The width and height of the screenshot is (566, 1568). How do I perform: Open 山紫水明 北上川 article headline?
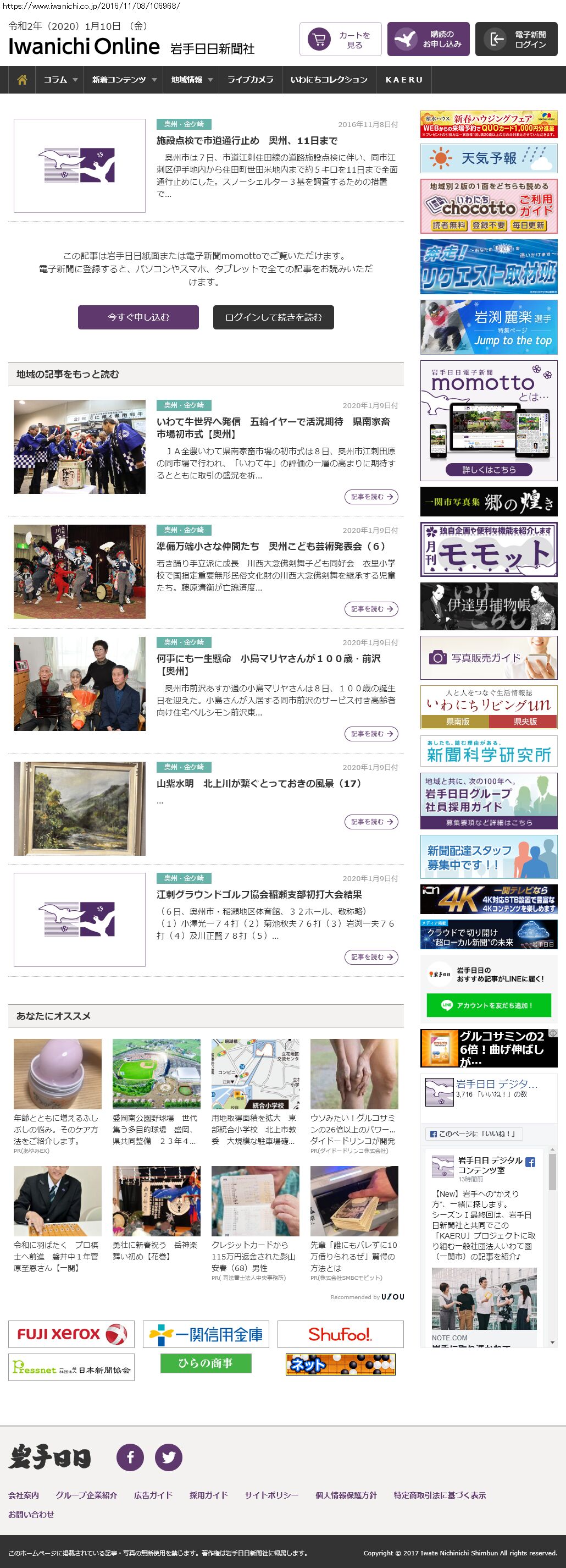tap(259, 783)
